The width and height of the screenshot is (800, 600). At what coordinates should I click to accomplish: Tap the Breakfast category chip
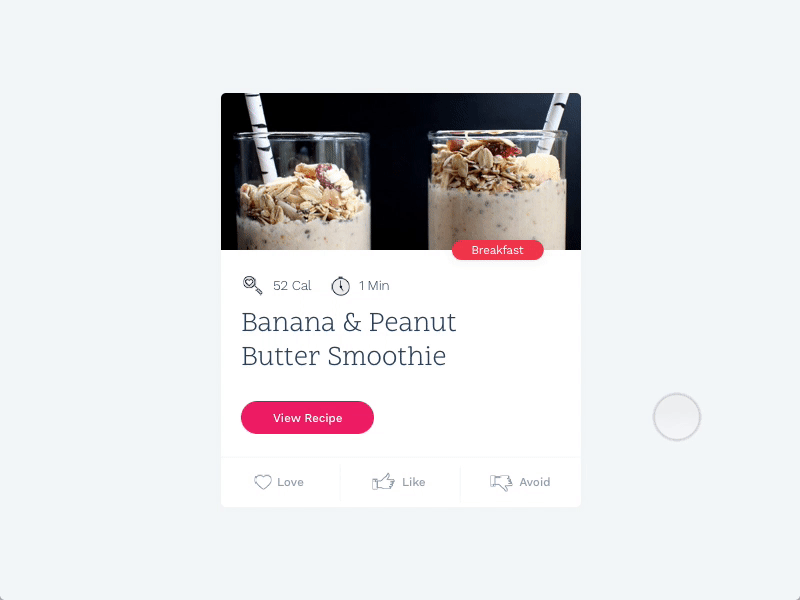(497, 250)
